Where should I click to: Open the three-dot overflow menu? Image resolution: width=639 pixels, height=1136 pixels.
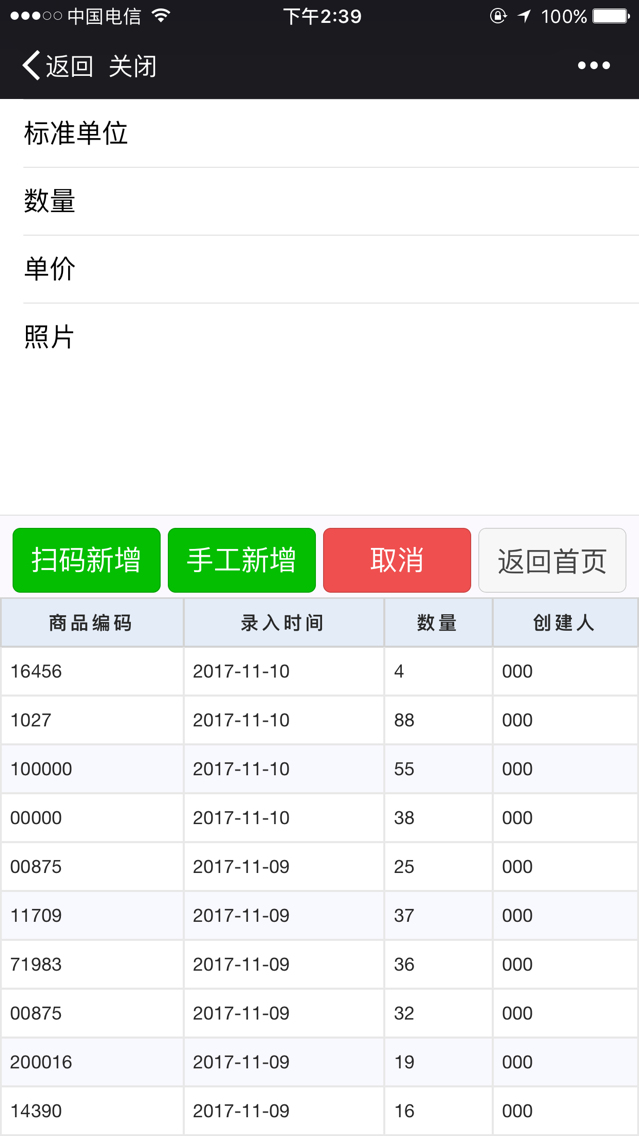pos(593,66)
